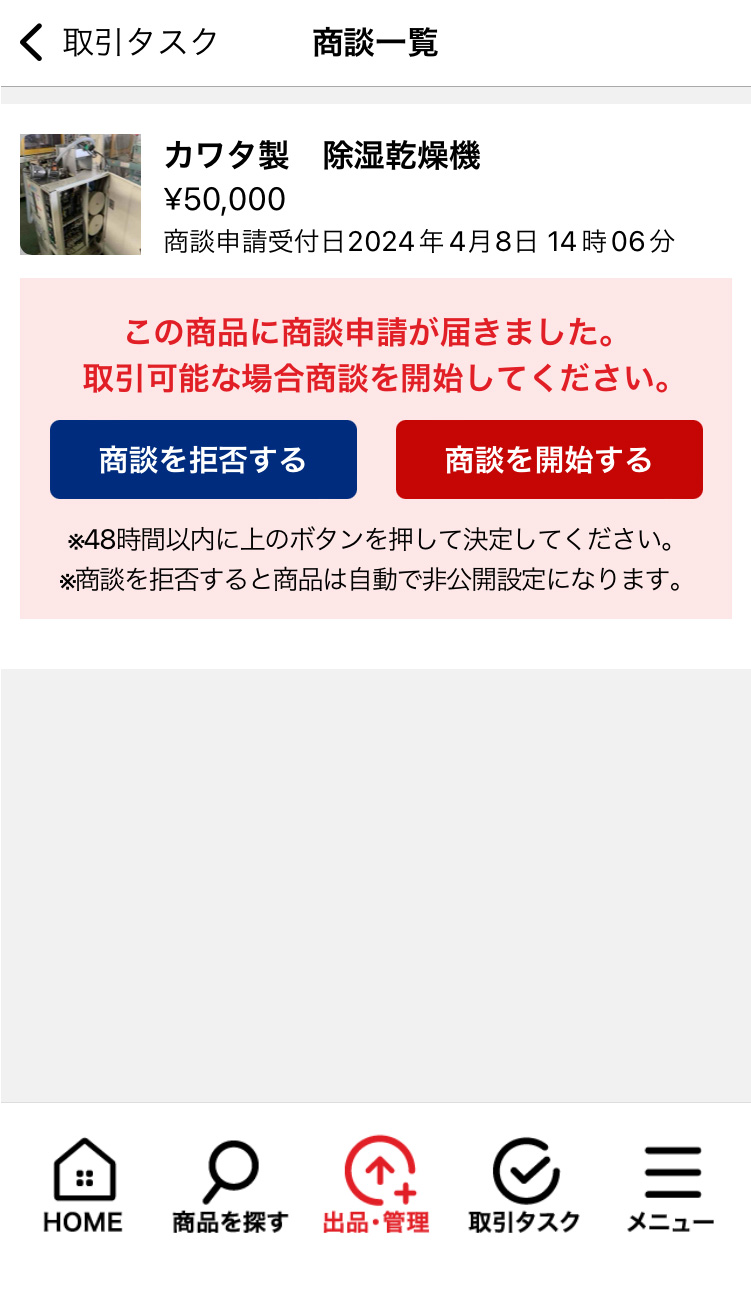Open the 商品を探す search tab
This screenshot has width=751, height=1292.
230,1186
